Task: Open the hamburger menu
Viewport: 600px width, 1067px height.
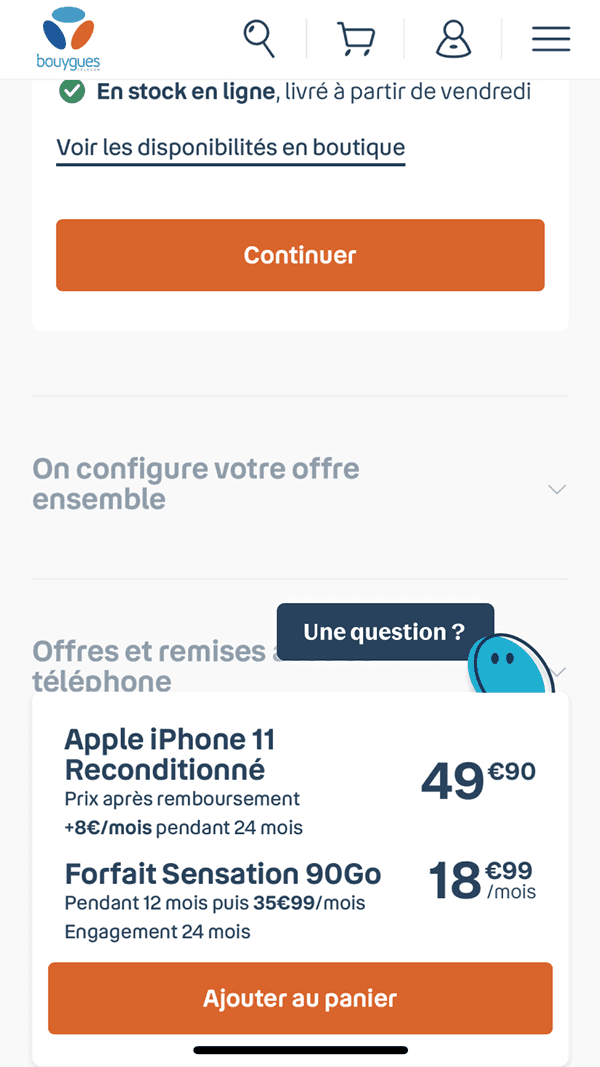Action: point(550,39)
